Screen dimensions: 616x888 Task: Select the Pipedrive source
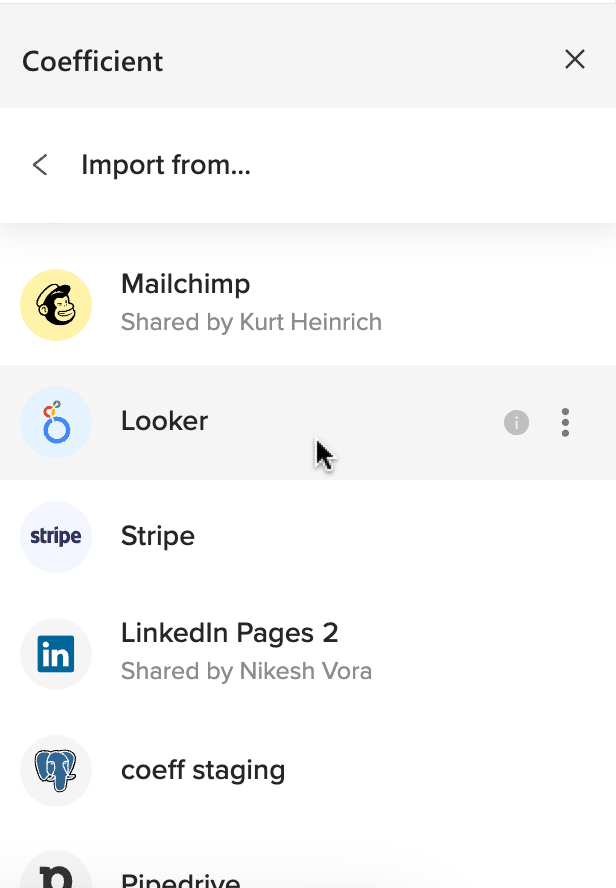(180, 878)
